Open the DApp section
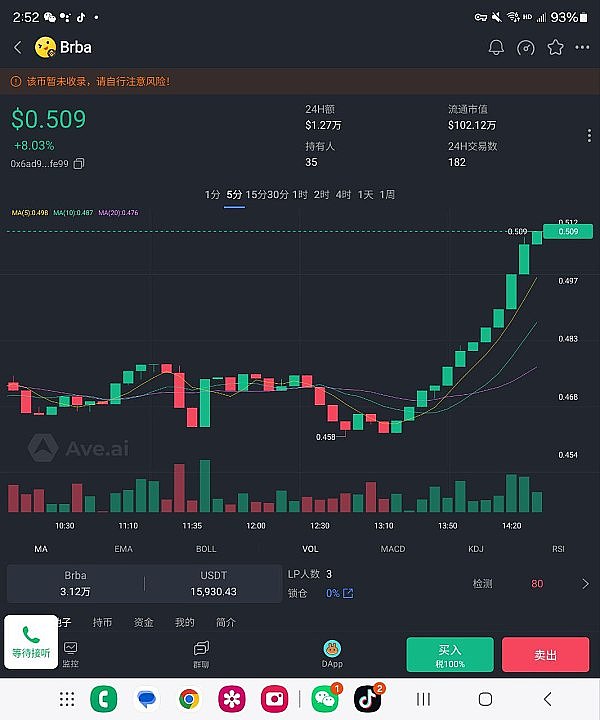Image resolution: width=600 pixels, height=720 pixels. (332, 655)
